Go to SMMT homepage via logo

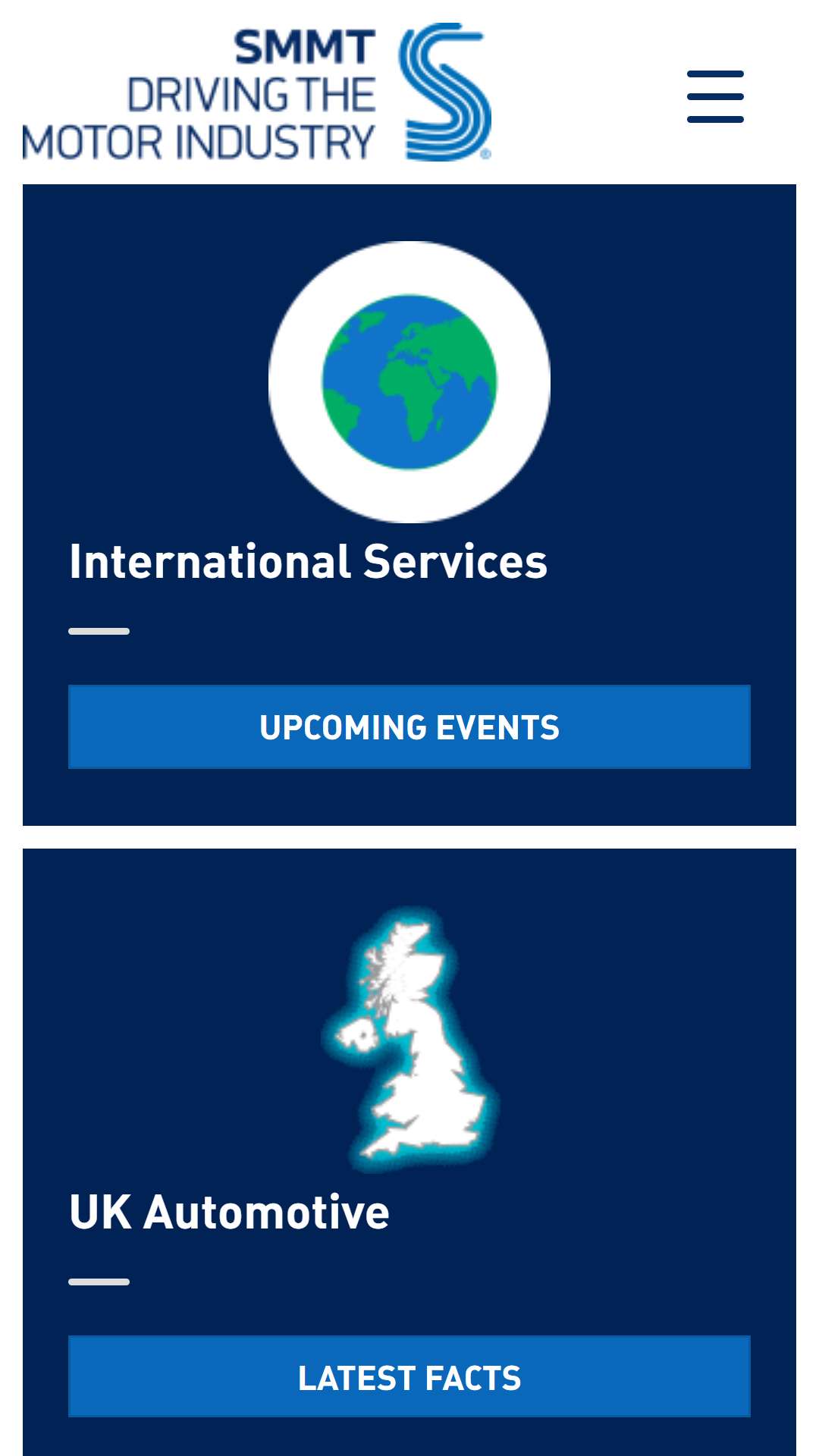coord(257,92)
